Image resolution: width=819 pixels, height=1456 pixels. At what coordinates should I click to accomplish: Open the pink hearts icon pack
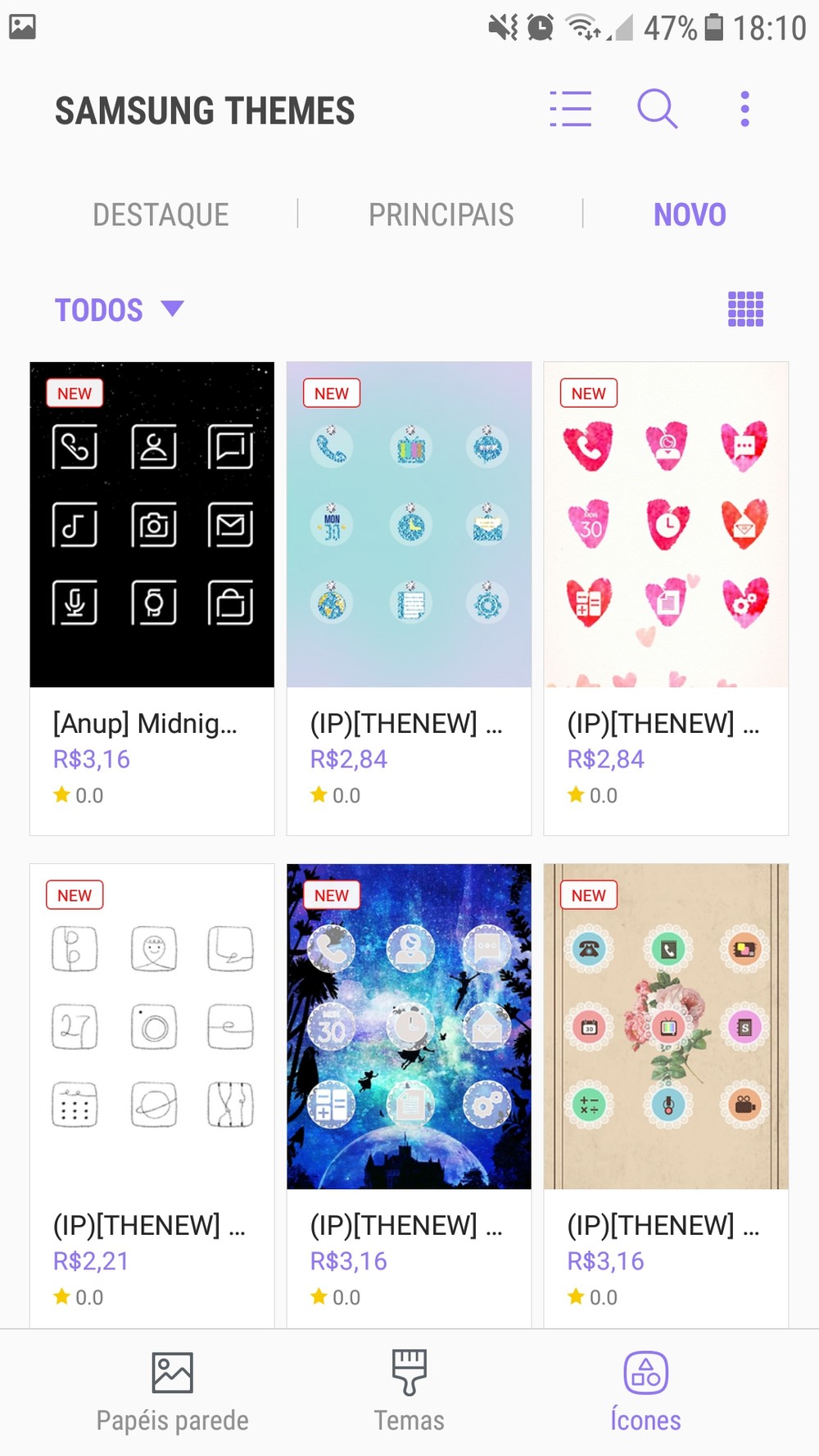pos(666,598)
